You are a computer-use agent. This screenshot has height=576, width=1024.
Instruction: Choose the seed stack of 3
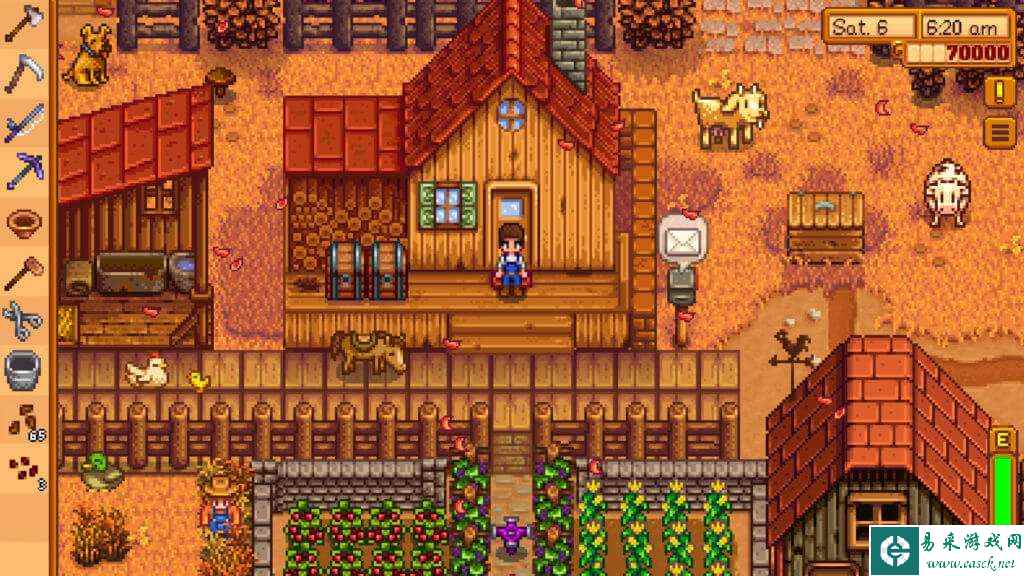(24, 469)
